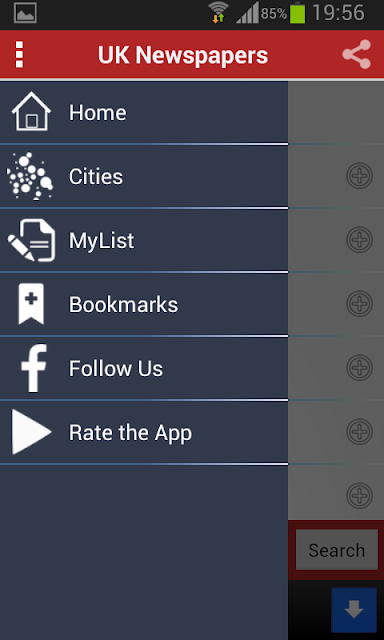Select Follow Us on Facebook

[x=144, y=368]
